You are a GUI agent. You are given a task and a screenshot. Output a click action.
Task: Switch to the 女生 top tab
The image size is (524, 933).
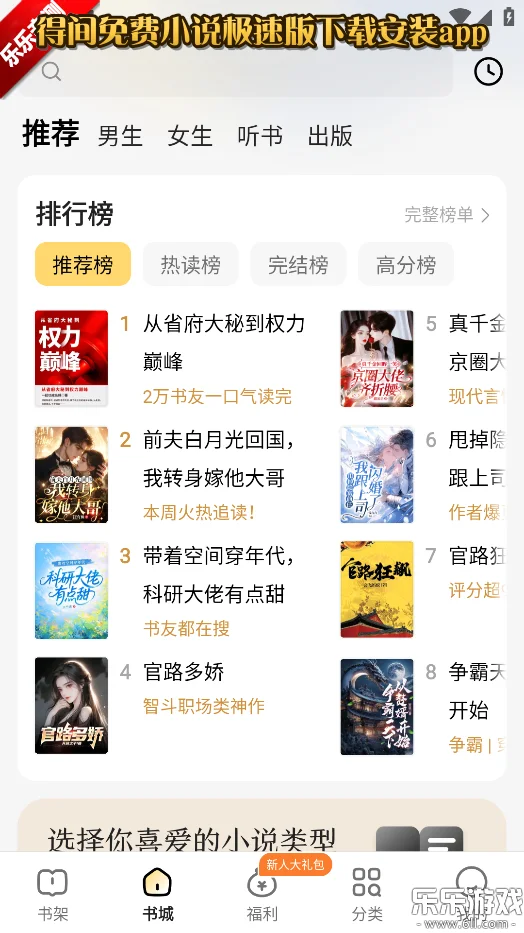[x=190, y=136]
